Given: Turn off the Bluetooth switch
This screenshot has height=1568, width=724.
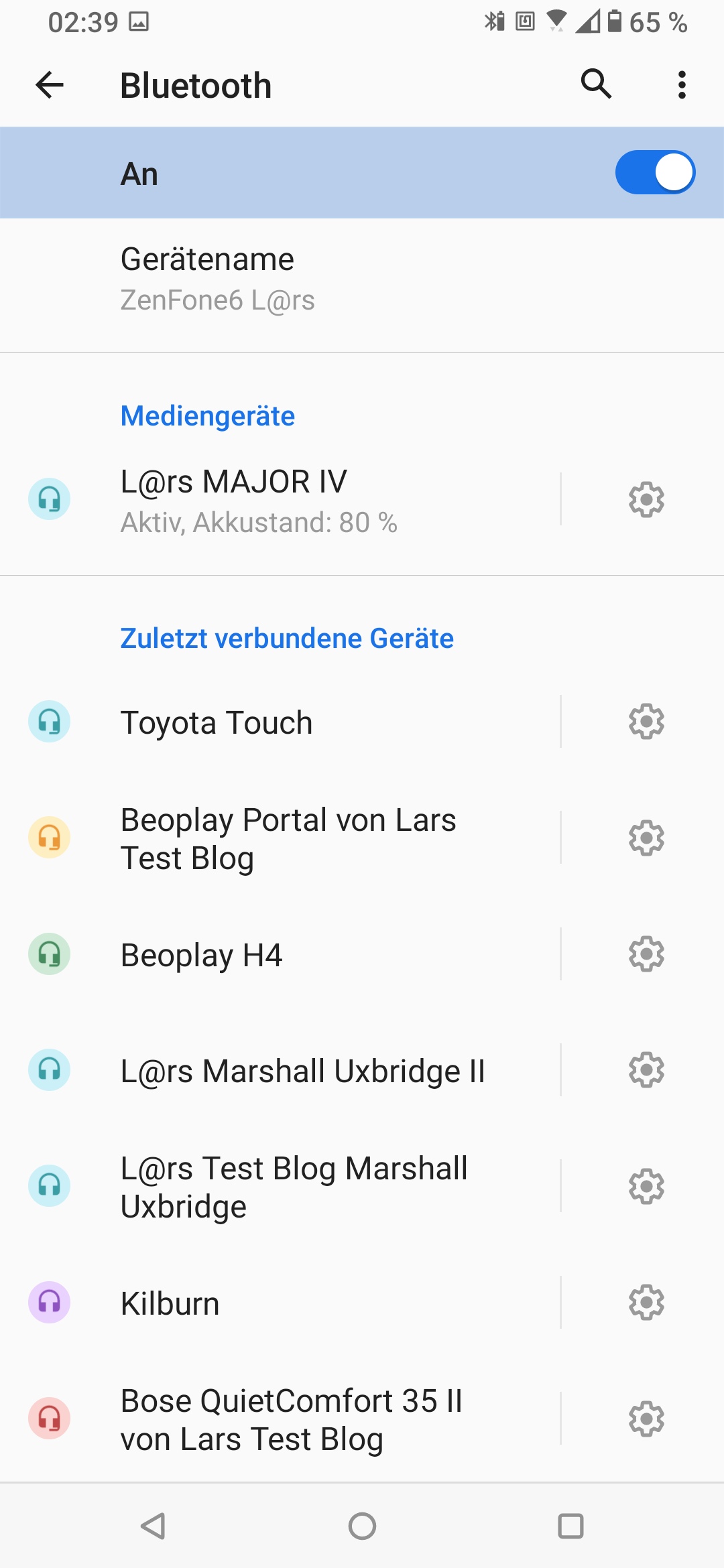Looking at the screenshot, I should pos(654,173).
